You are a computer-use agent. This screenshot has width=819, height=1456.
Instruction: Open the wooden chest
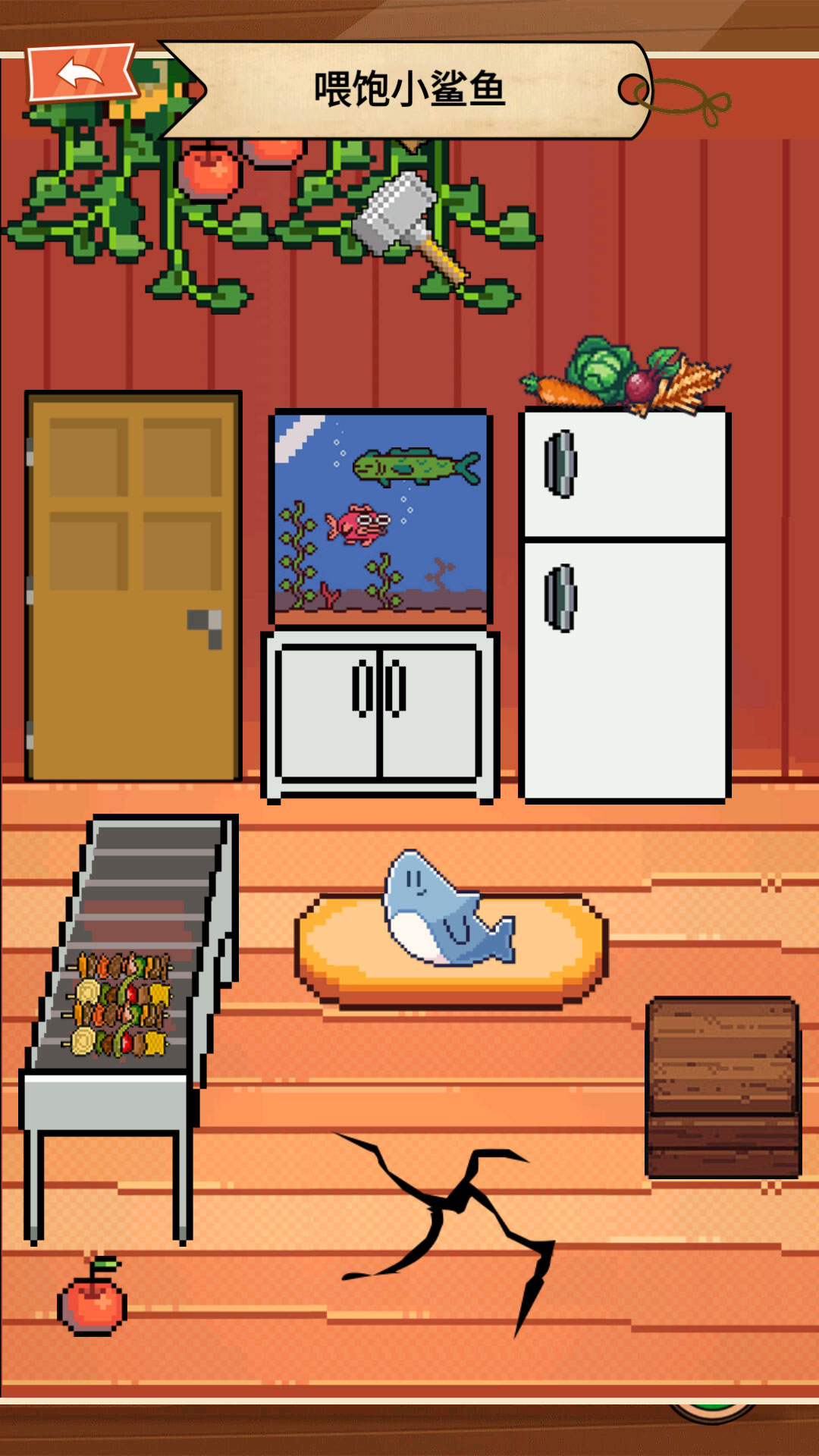pyautogui.click(x=723, y=1087)
